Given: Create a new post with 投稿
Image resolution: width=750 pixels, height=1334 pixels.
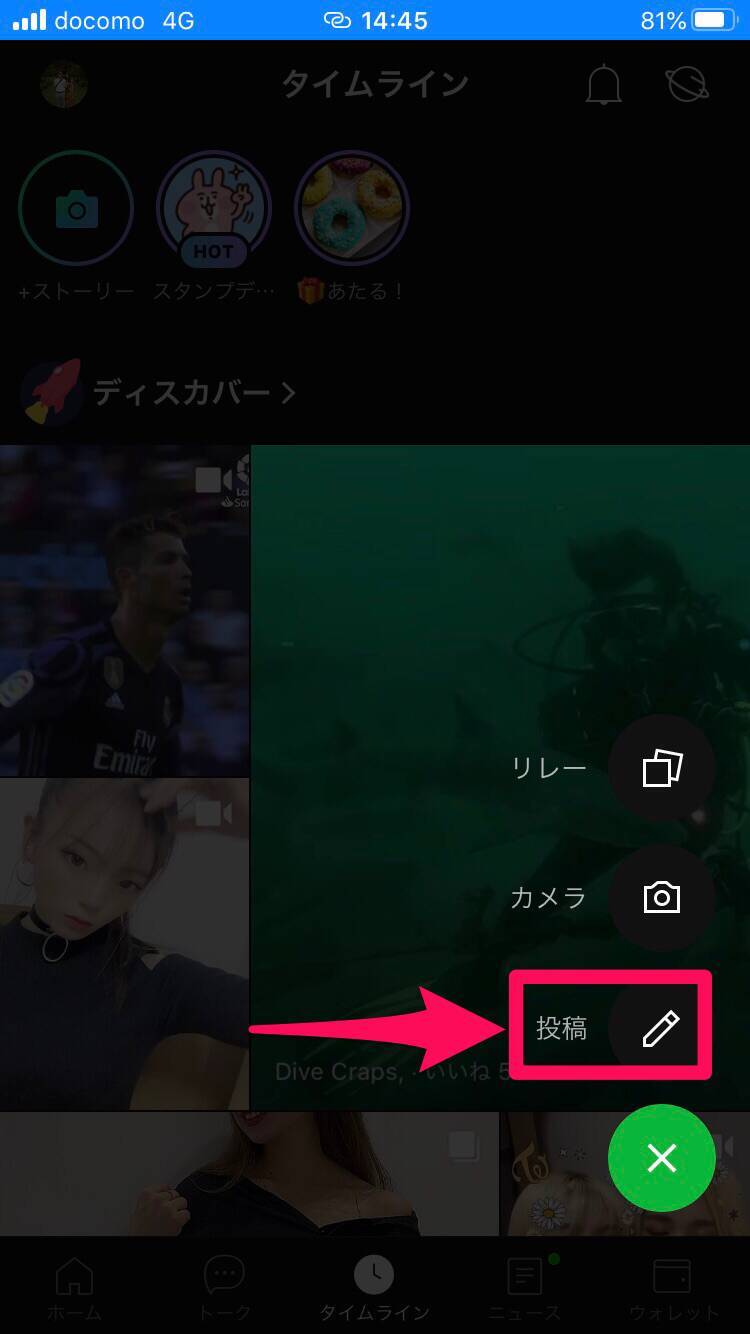Looking at the screenshot, I should (x=660, y=1027).
